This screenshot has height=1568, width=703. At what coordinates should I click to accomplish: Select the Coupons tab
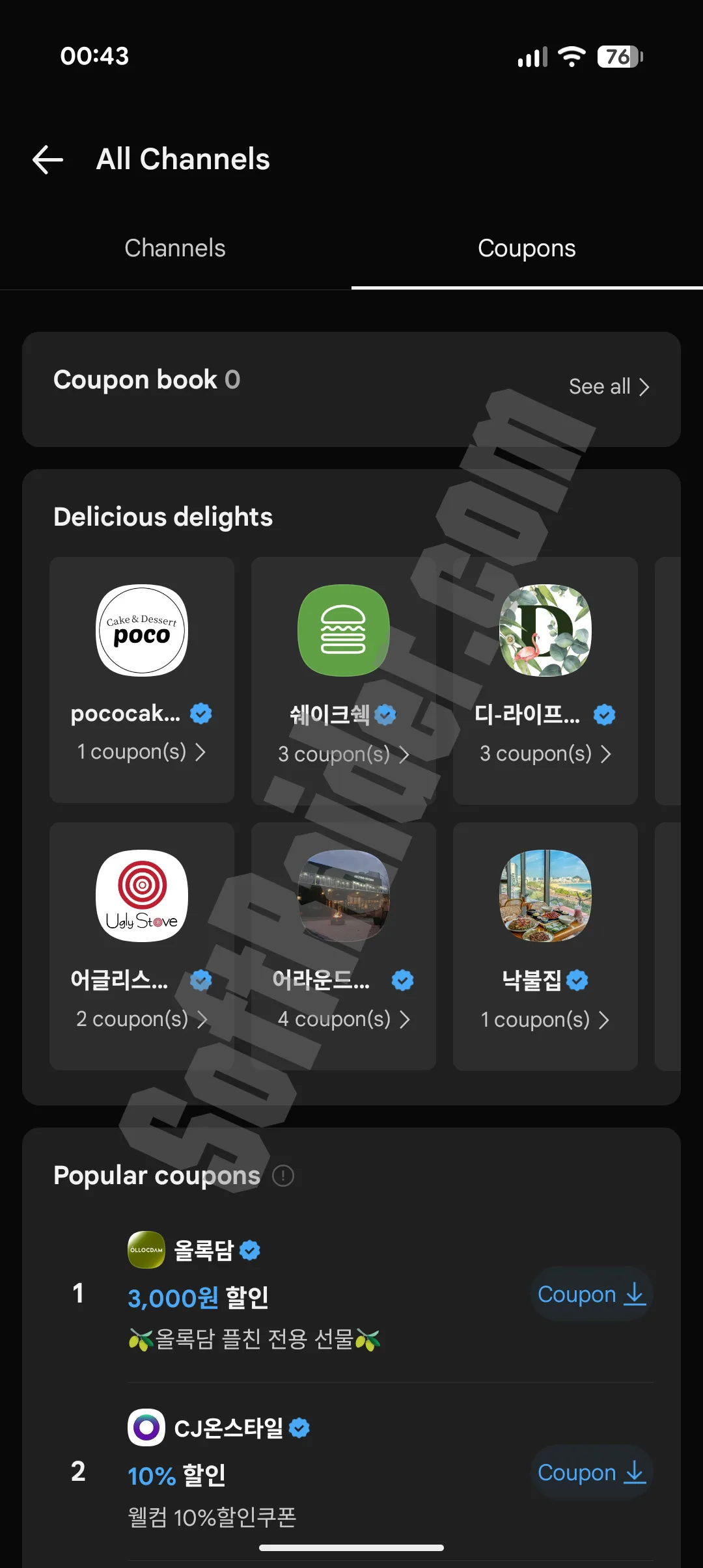coord(527,249)
